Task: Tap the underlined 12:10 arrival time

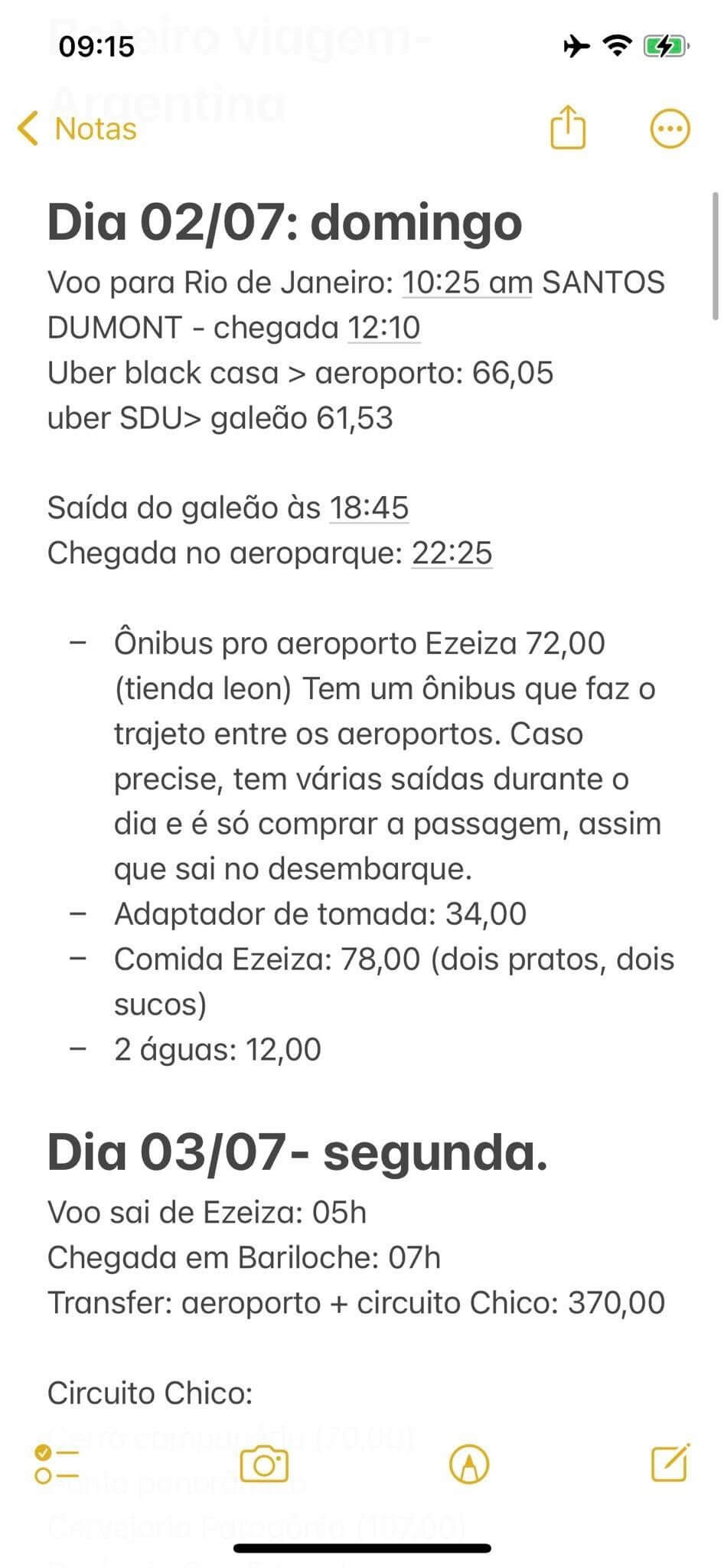Action: click(x=384, y=328)
